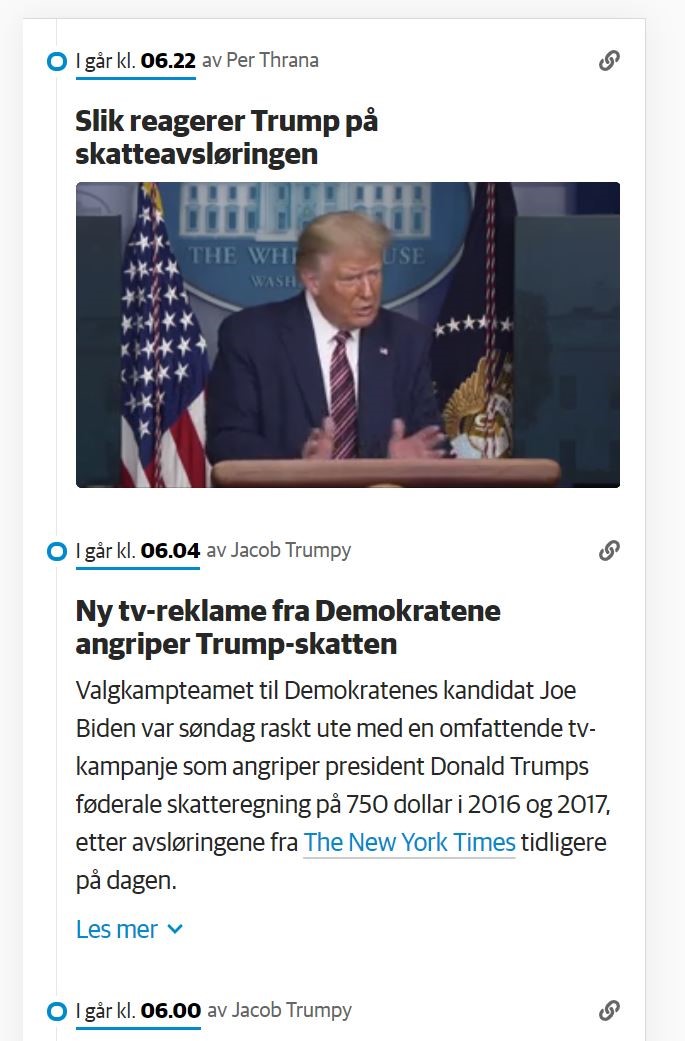Copy link for the 06.04 post
Screen dimensions: 685x1041
coord(609,551)
